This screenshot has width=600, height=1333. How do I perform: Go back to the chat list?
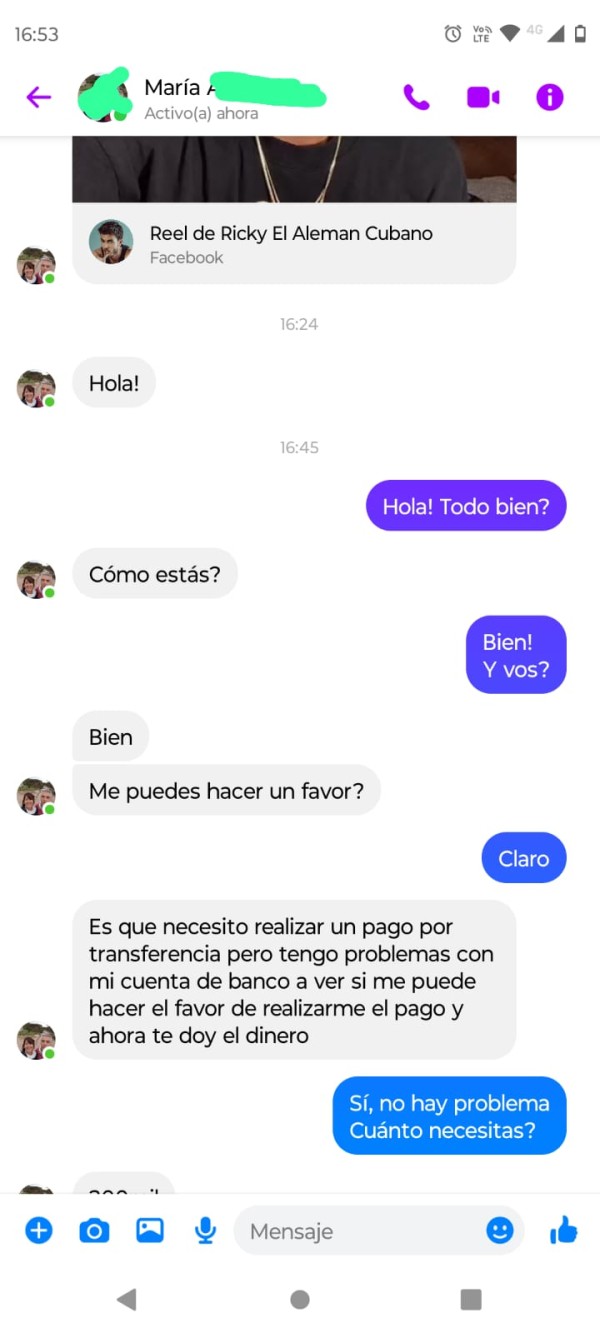pyautogui.click(x=38, y=97)
